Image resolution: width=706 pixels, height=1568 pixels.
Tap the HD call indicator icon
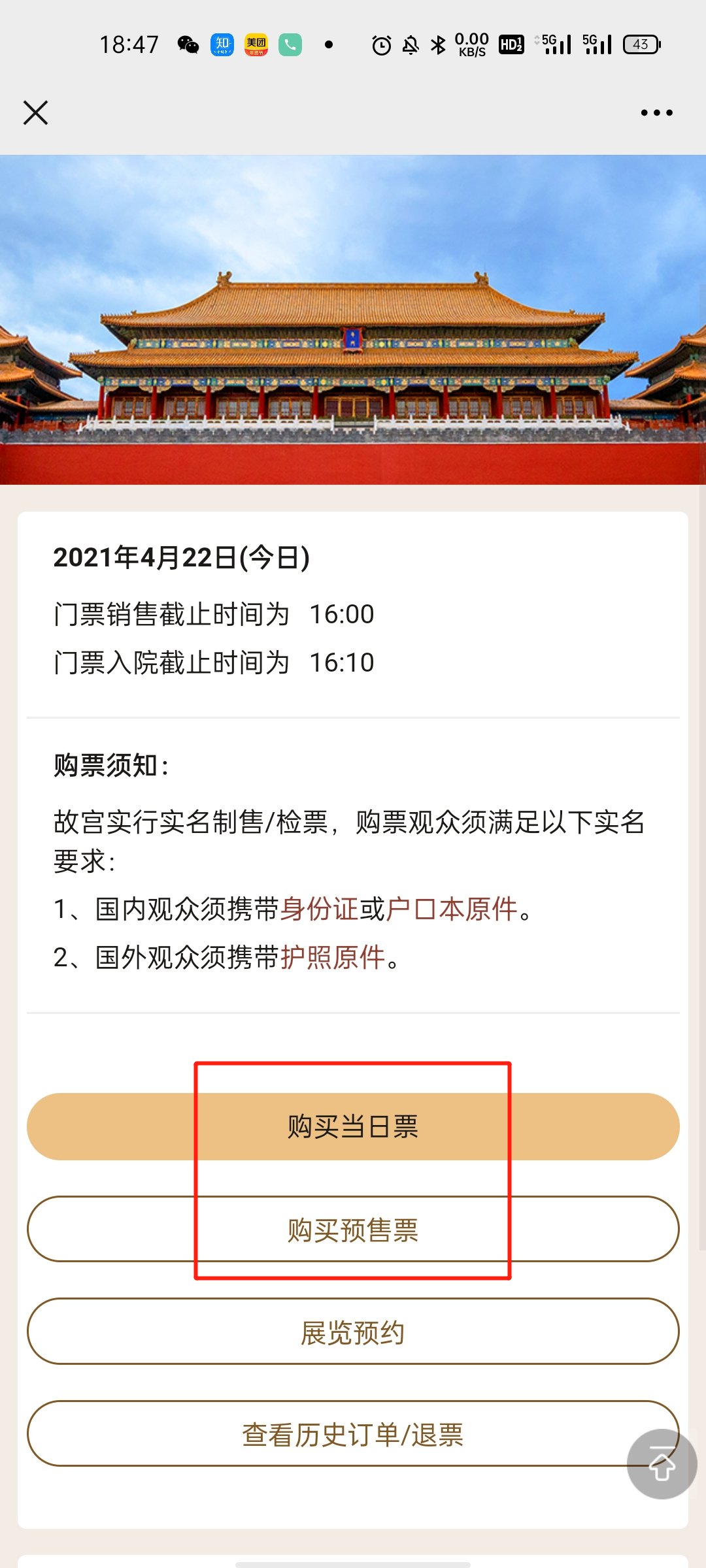pyautogui.click(x=511, y=44)
